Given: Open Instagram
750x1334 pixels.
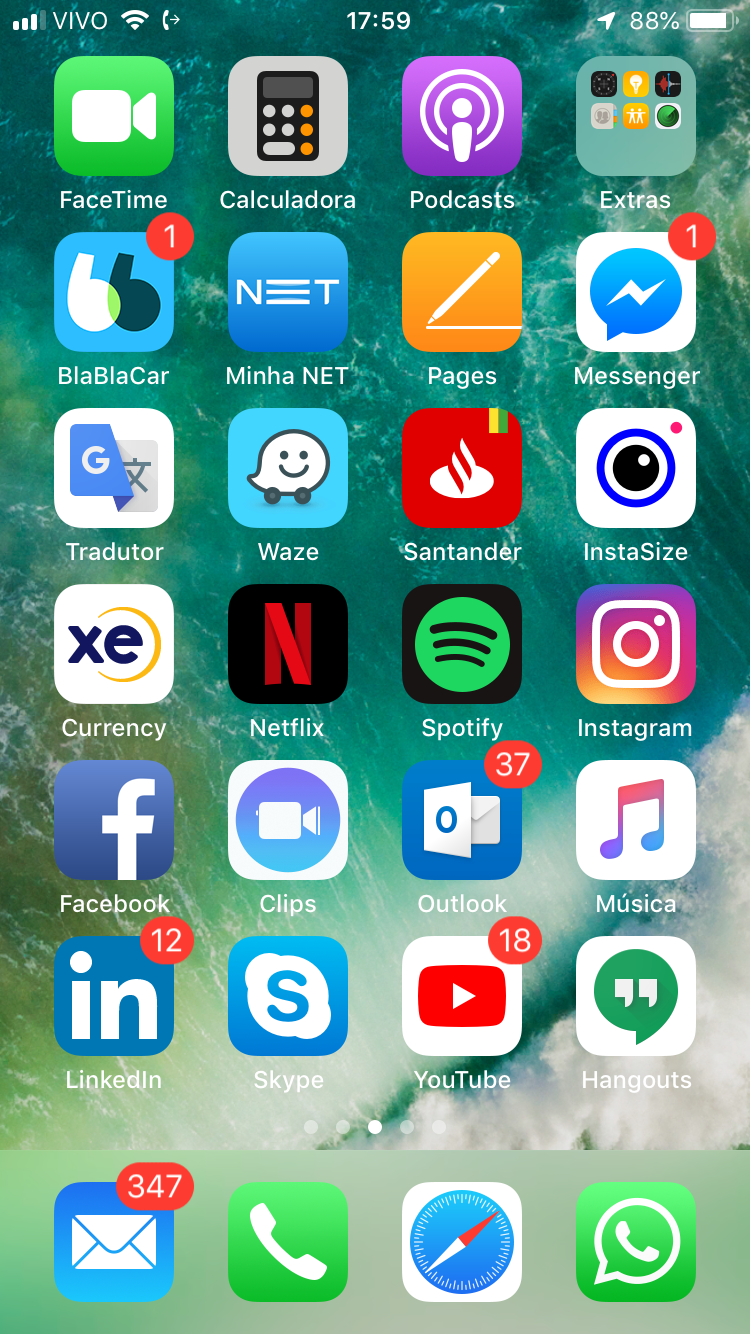Looking at the screenshot, I should [636, 644].
